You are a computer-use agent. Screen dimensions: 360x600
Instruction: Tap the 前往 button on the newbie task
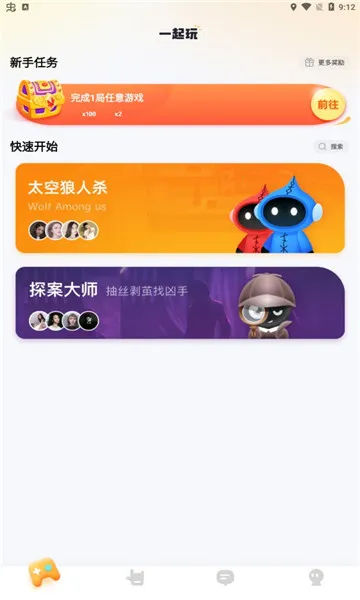click(328, 104)
